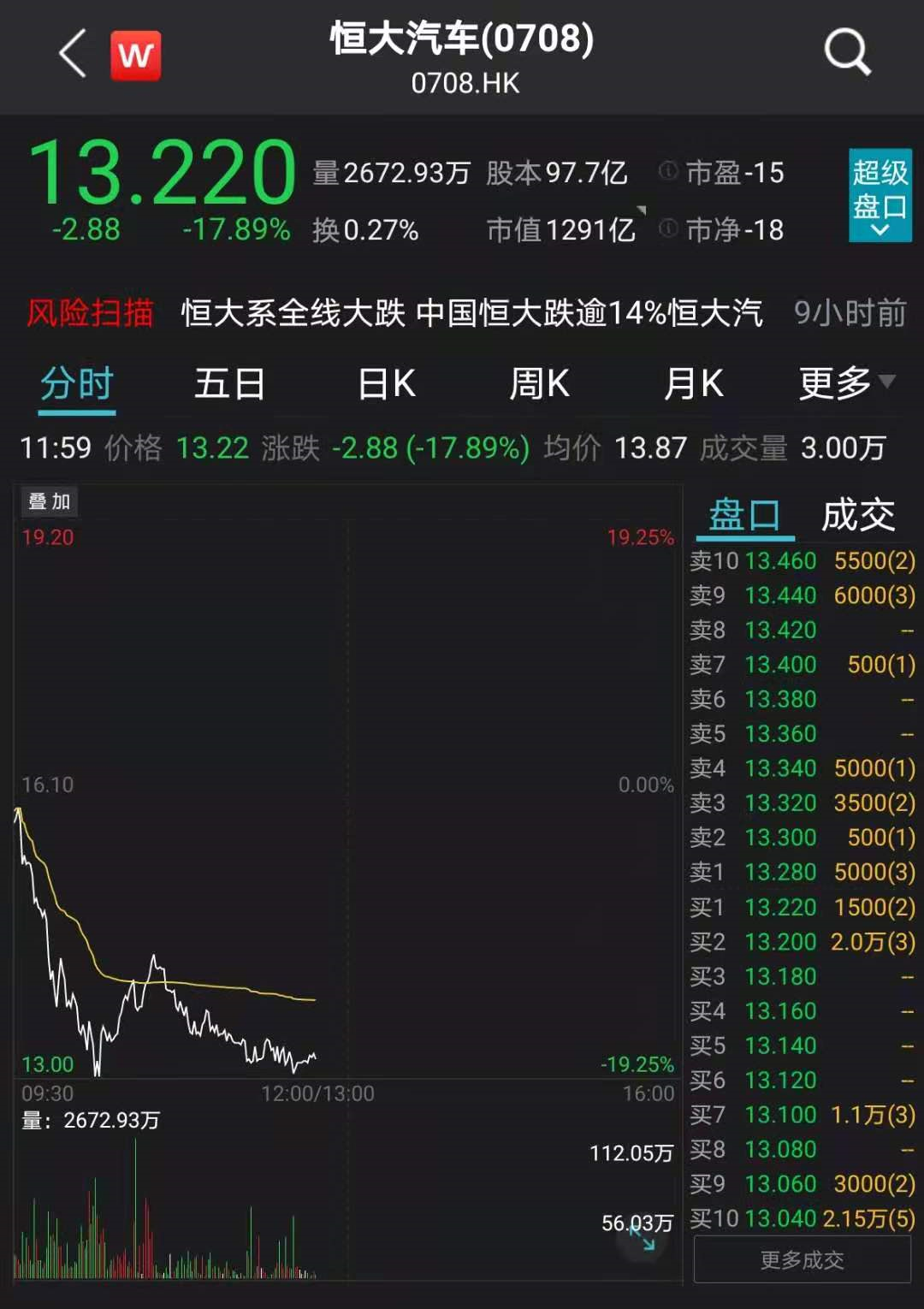This screenshot has height=1309, width=924.
Task: Expand the 超级盘口 panel
Action: pyautogui.click(x=880, y=195)
